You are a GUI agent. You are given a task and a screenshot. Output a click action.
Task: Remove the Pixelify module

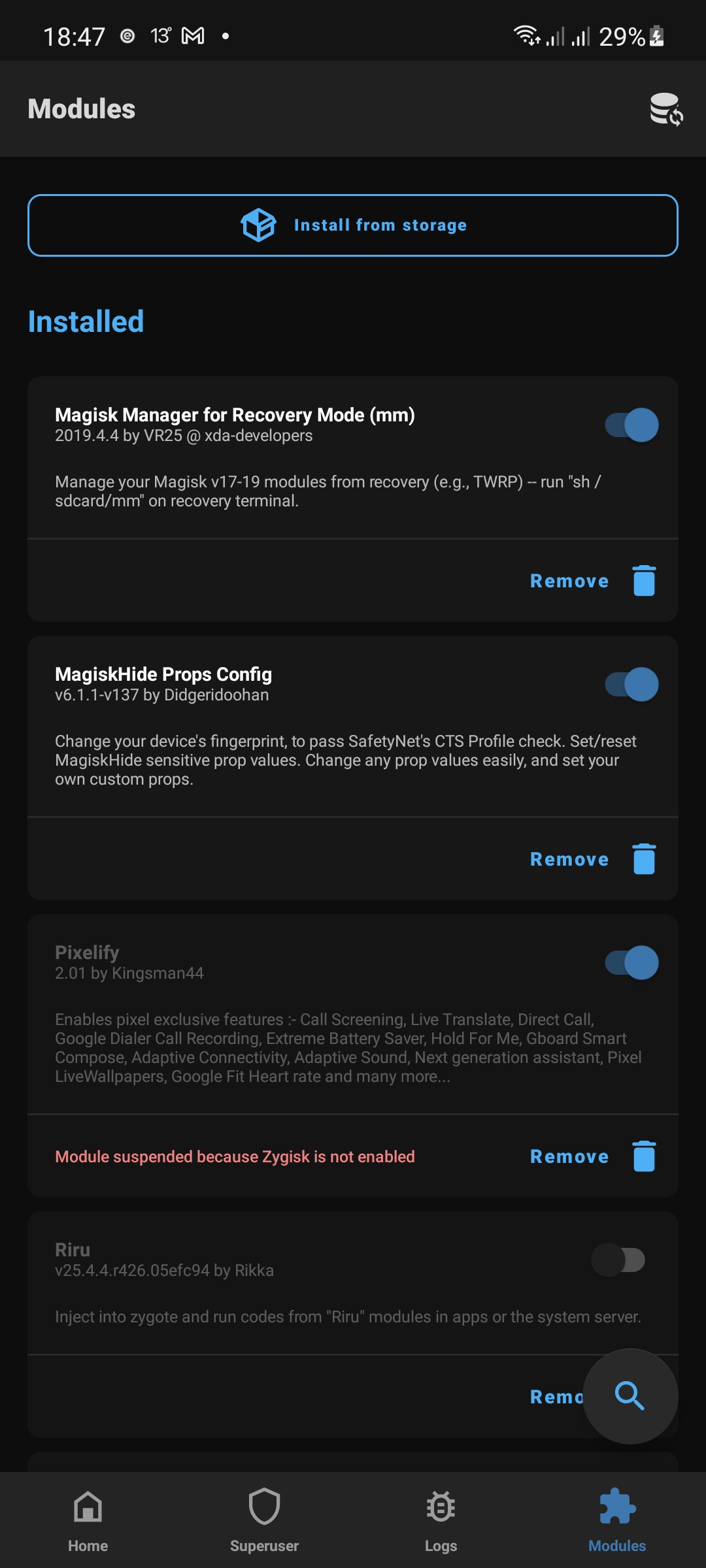tap(592, 1156)
